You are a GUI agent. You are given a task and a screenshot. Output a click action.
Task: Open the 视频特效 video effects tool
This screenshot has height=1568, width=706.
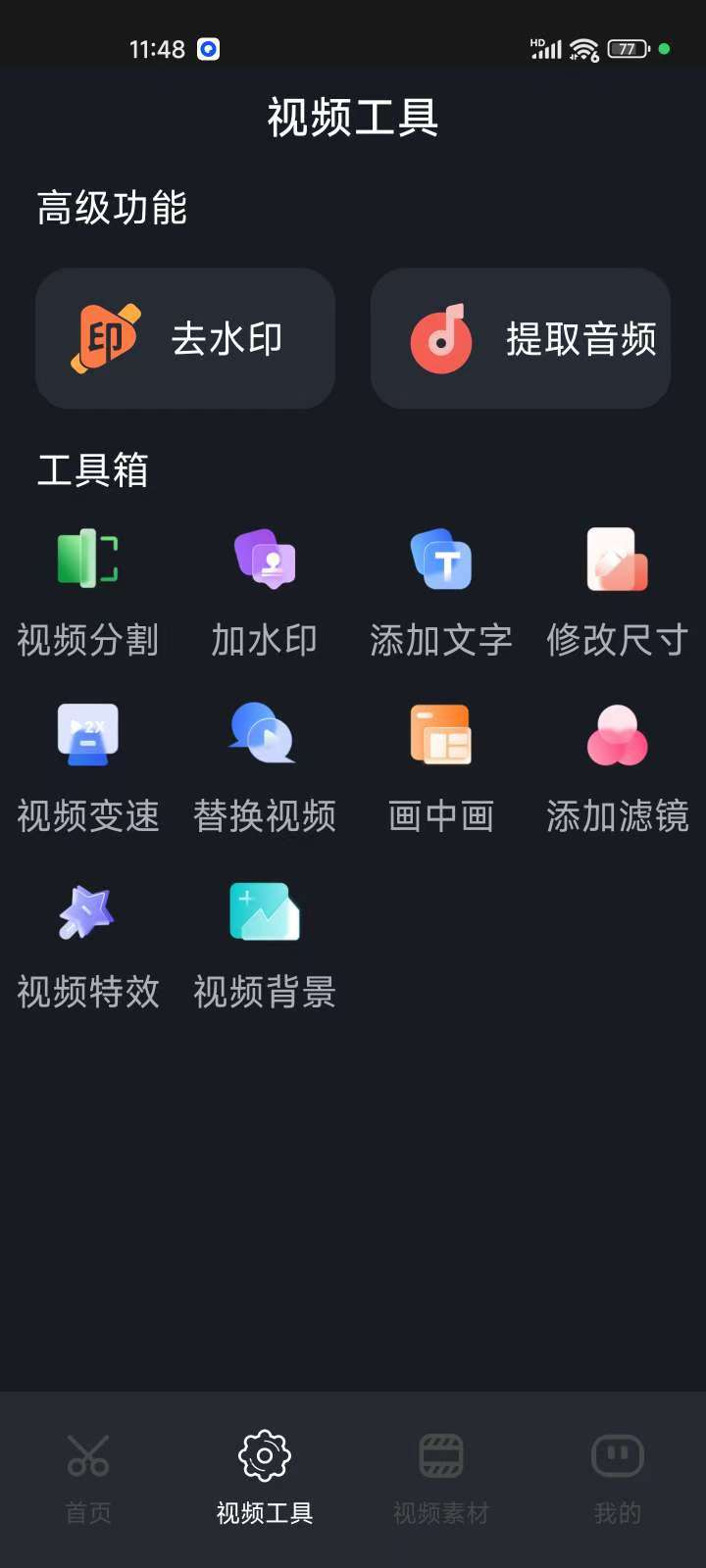click(88, 945)
